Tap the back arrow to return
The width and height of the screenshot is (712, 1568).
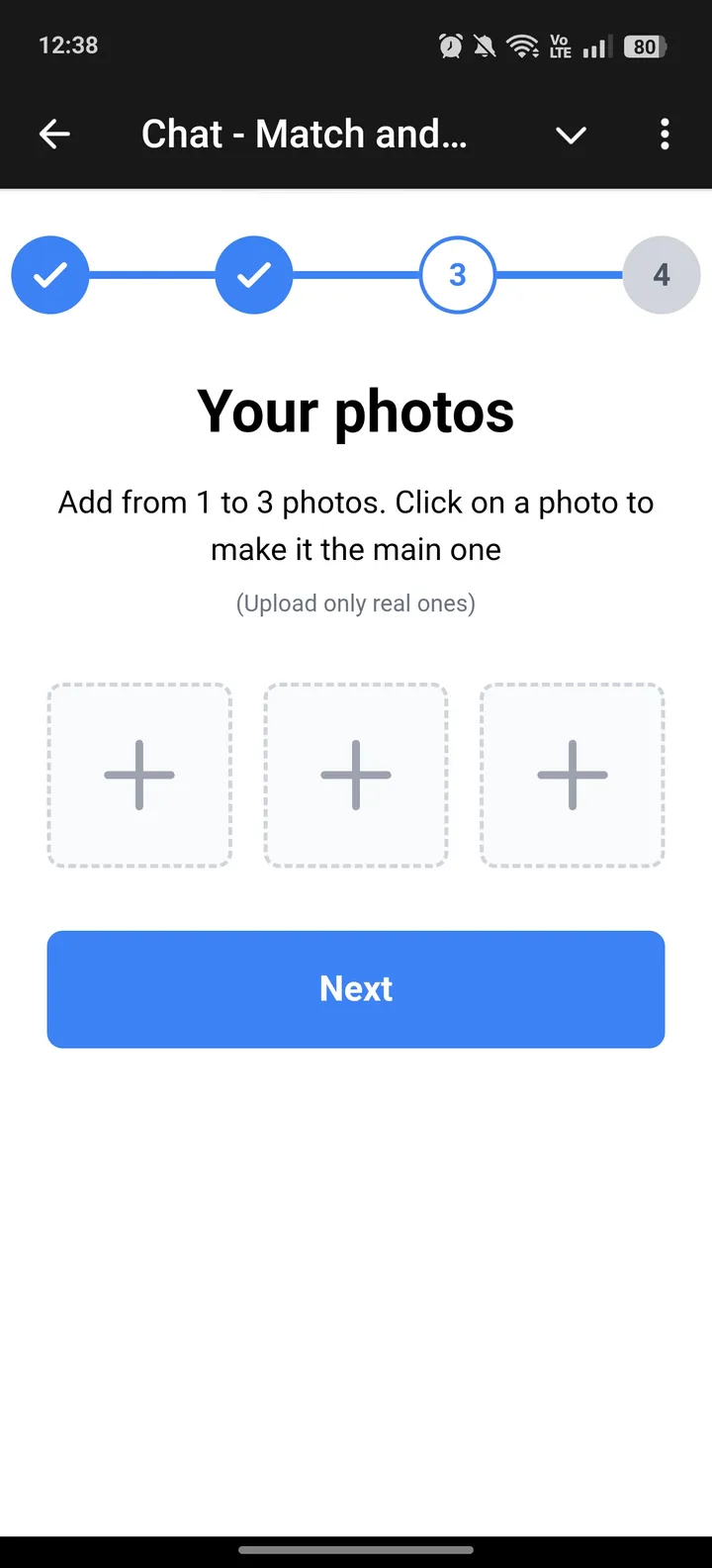(54, 134)
